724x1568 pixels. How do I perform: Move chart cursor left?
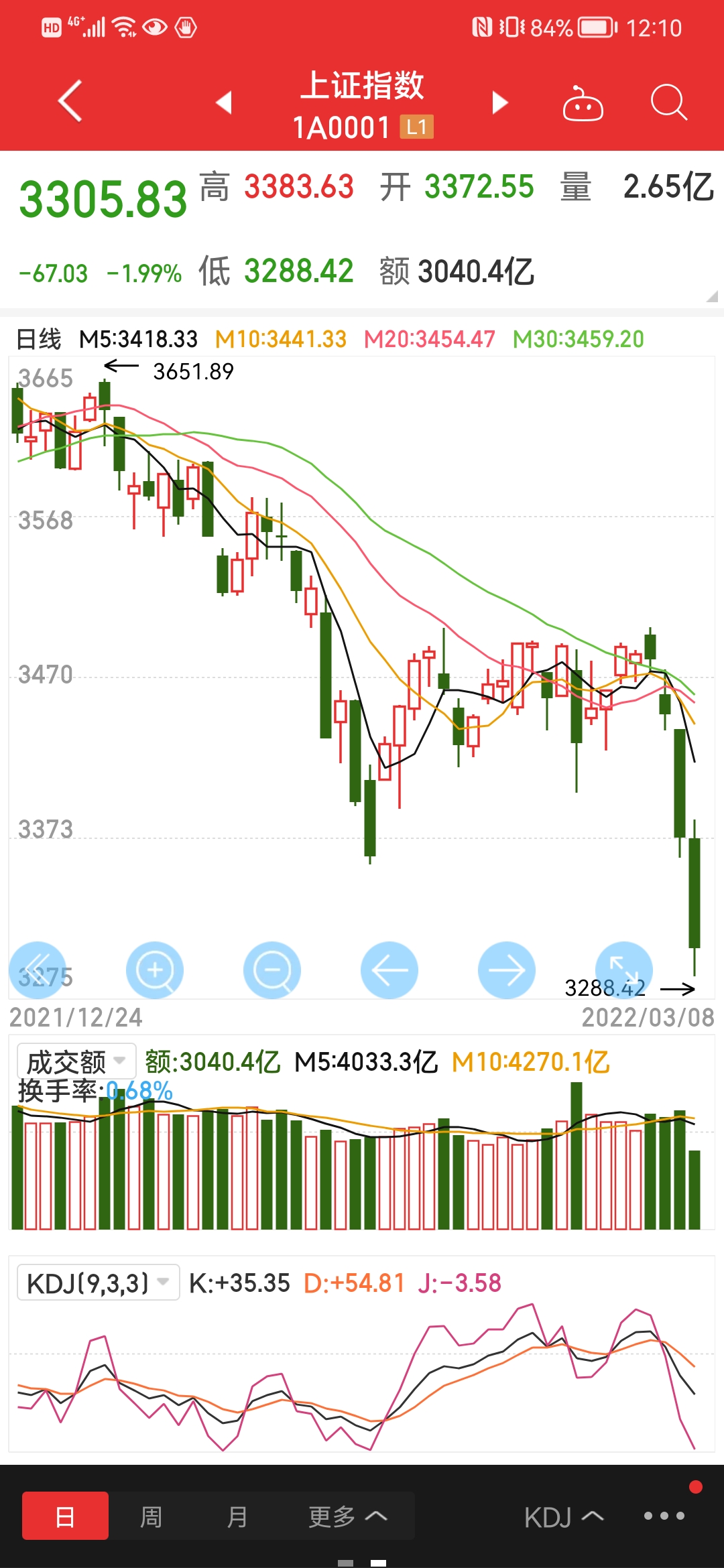(x=389, y=970)
